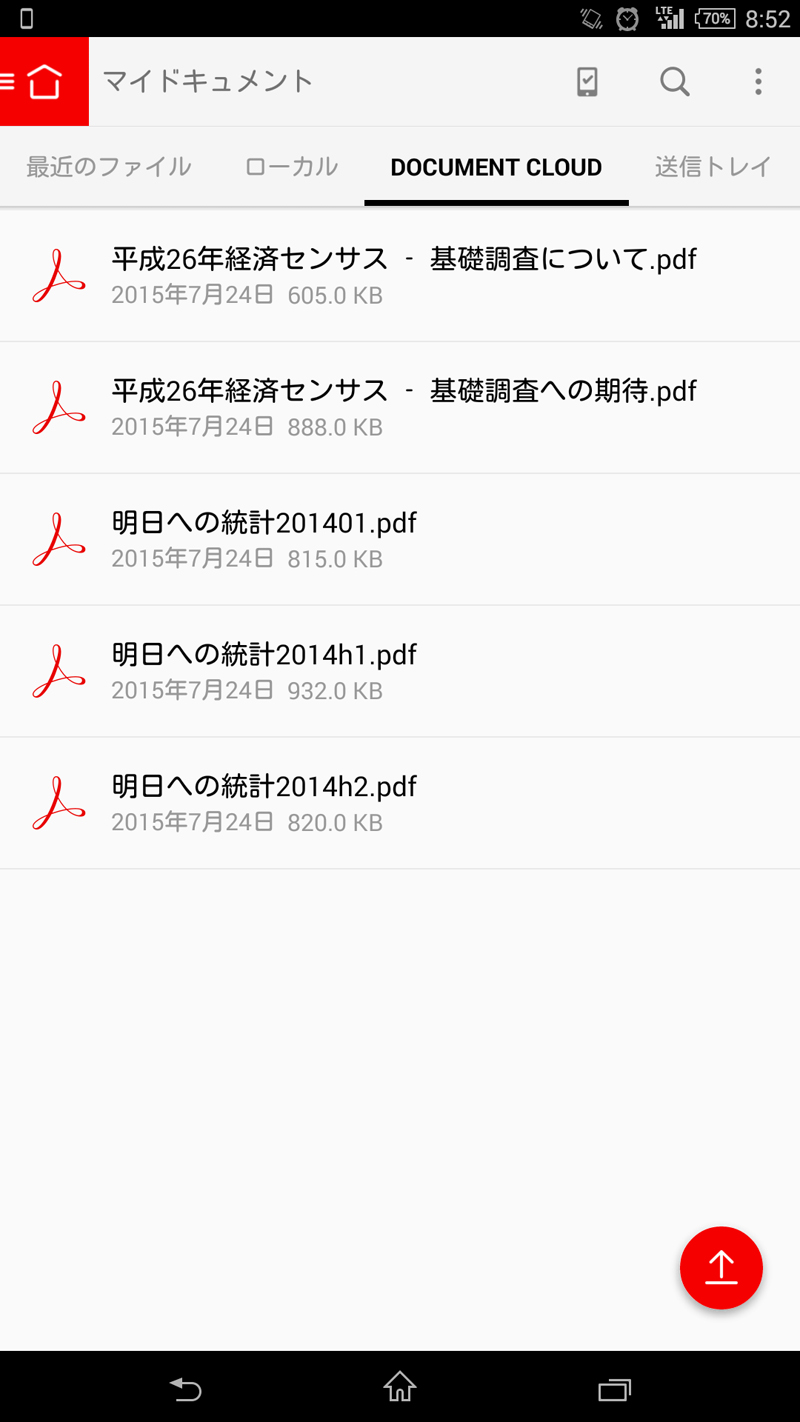Screen dimensions: 800x1422
Task: Select the DOCUMENT CLOUD tab
Action: coord(496,167)
